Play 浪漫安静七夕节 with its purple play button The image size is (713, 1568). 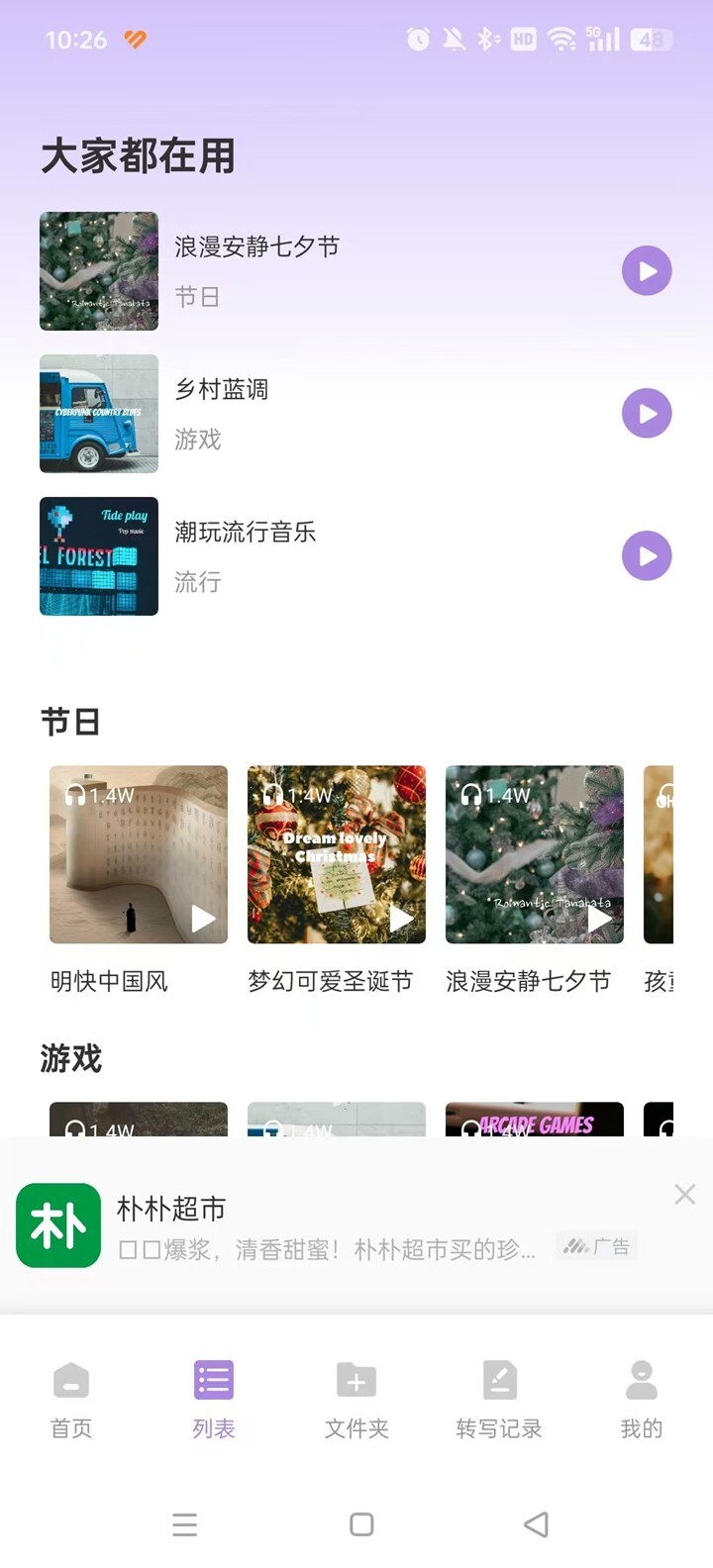pos(647,270)
